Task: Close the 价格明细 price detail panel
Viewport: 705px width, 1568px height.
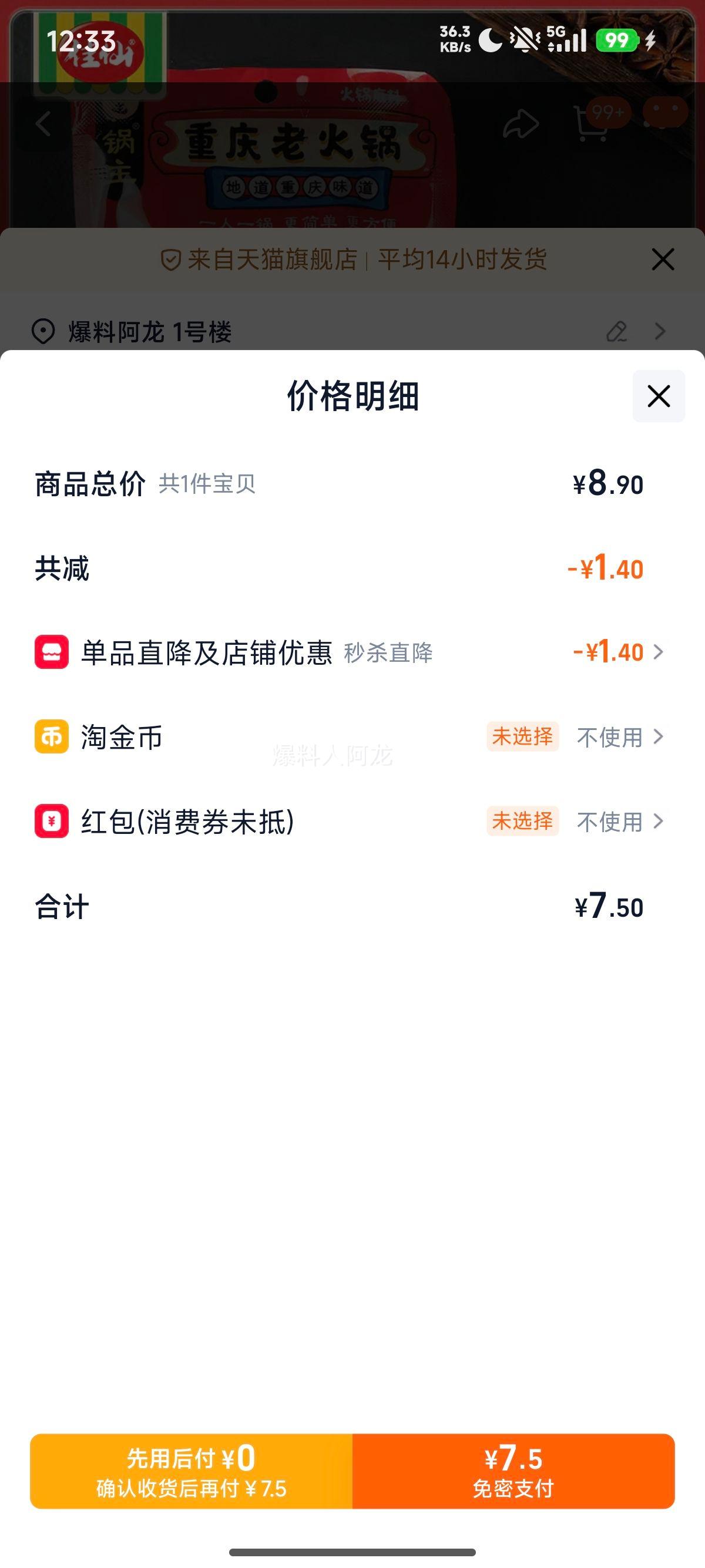Action: tap(659, 397)
